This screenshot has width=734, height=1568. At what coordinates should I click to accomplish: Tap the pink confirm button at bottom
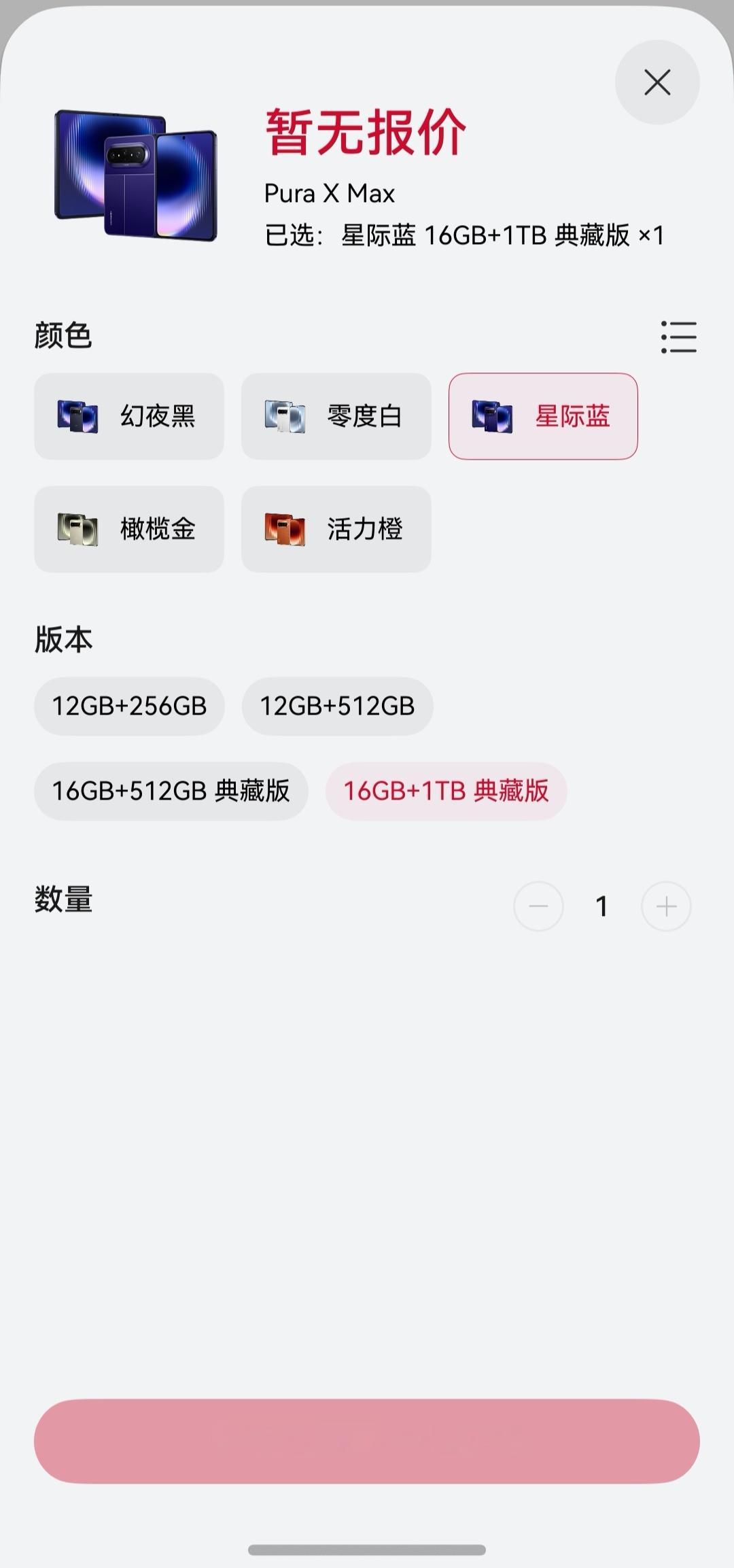click(x=367, y=1441)
